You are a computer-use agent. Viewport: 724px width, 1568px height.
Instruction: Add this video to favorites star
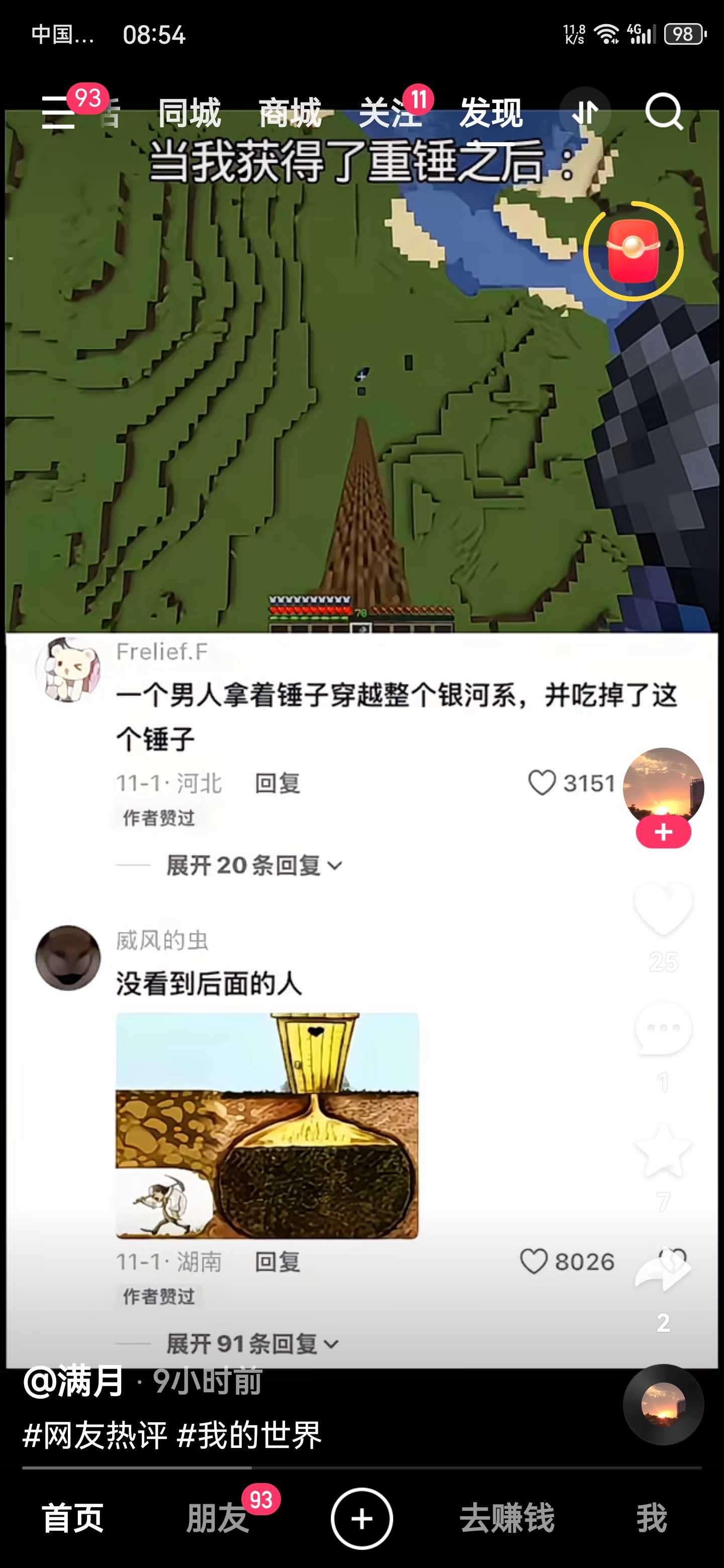coord(663,1149)
